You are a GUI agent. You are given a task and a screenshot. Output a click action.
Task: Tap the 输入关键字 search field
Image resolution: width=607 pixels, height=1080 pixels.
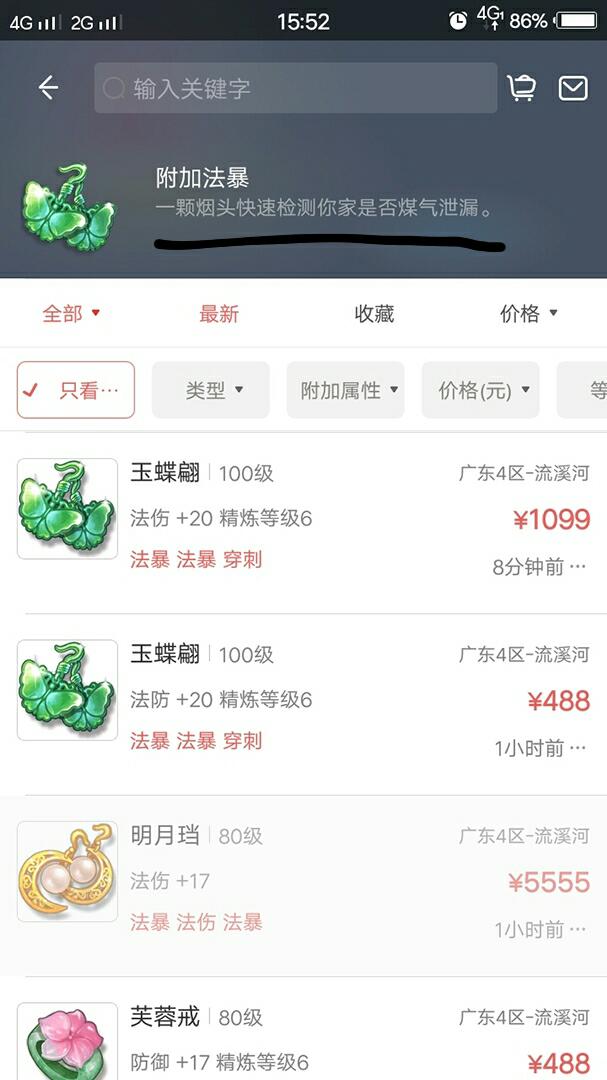[x=295, y=88]
